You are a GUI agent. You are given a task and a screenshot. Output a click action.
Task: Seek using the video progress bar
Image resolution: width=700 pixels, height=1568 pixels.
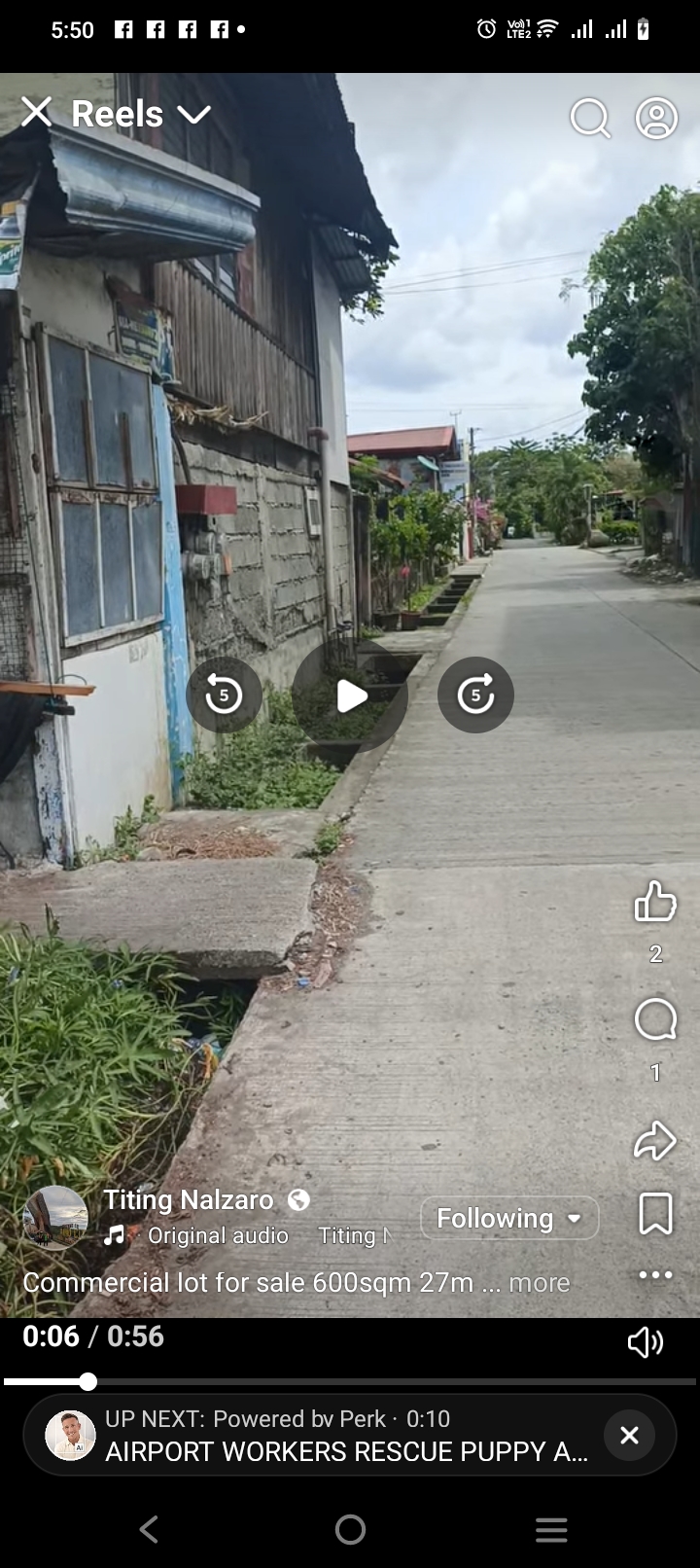(x=350, y=1381)
